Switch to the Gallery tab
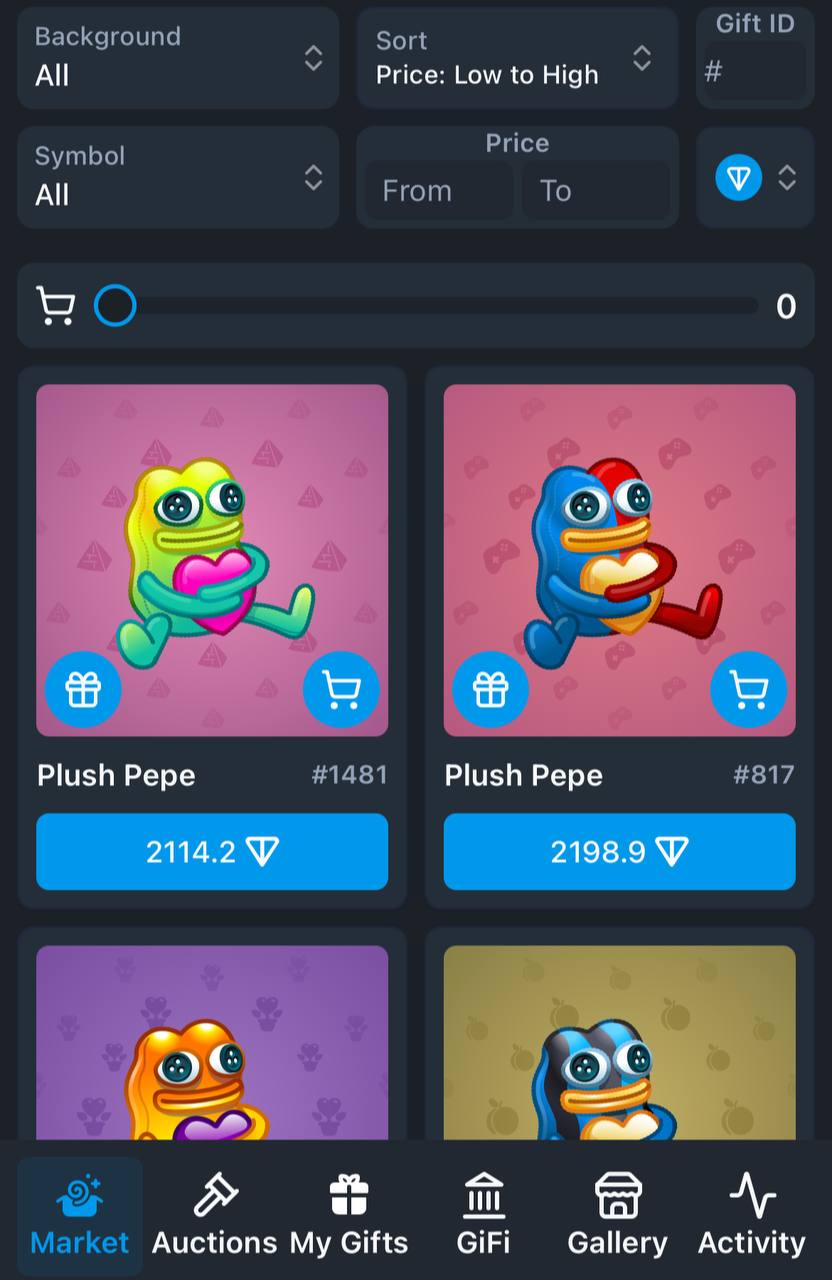The image size is (832, 1280). pos(617,1215)
